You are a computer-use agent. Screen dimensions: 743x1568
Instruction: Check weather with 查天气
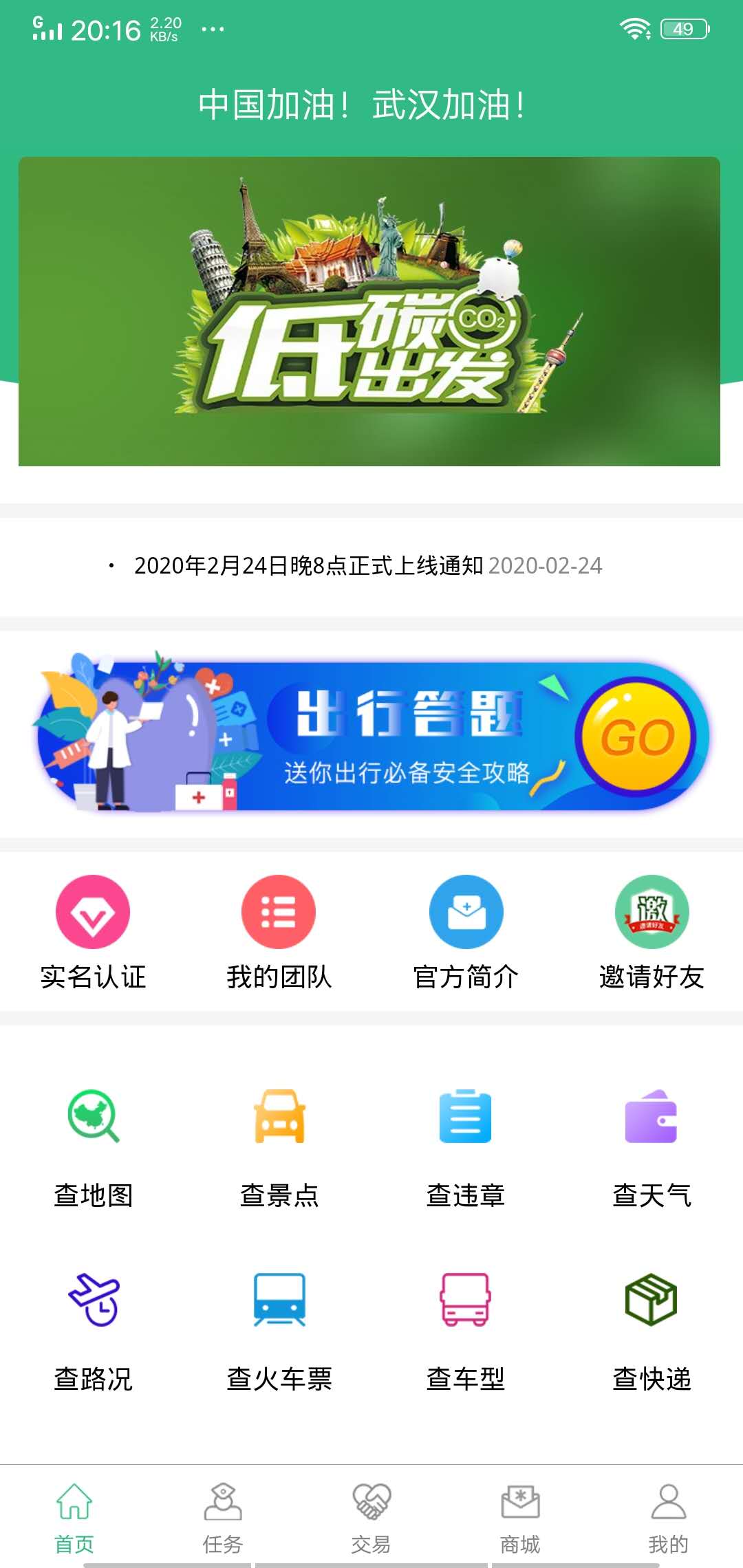pyautogui.click(x=650, y=1142)
